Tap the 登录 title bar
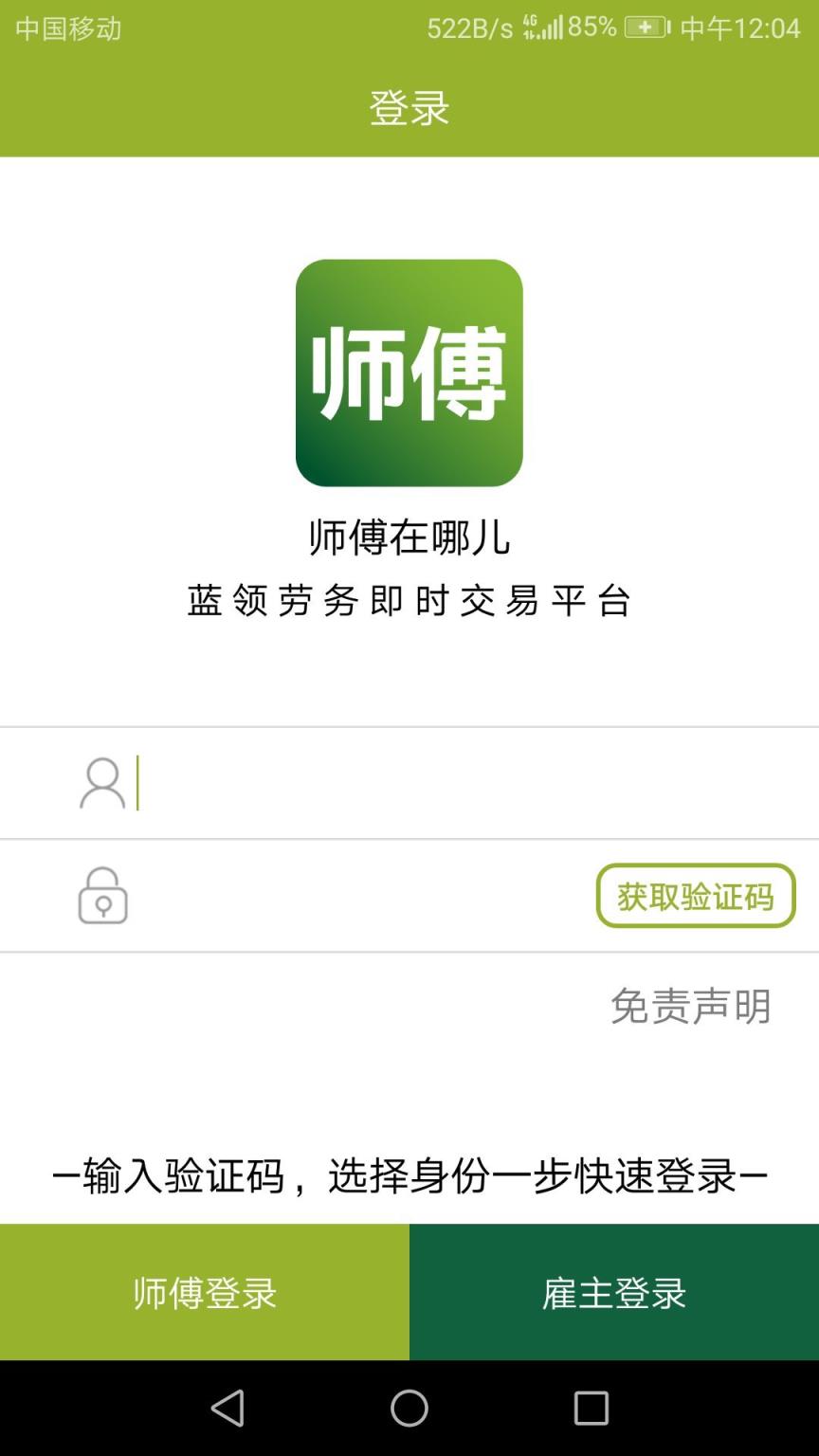 (x=409, y=107)
